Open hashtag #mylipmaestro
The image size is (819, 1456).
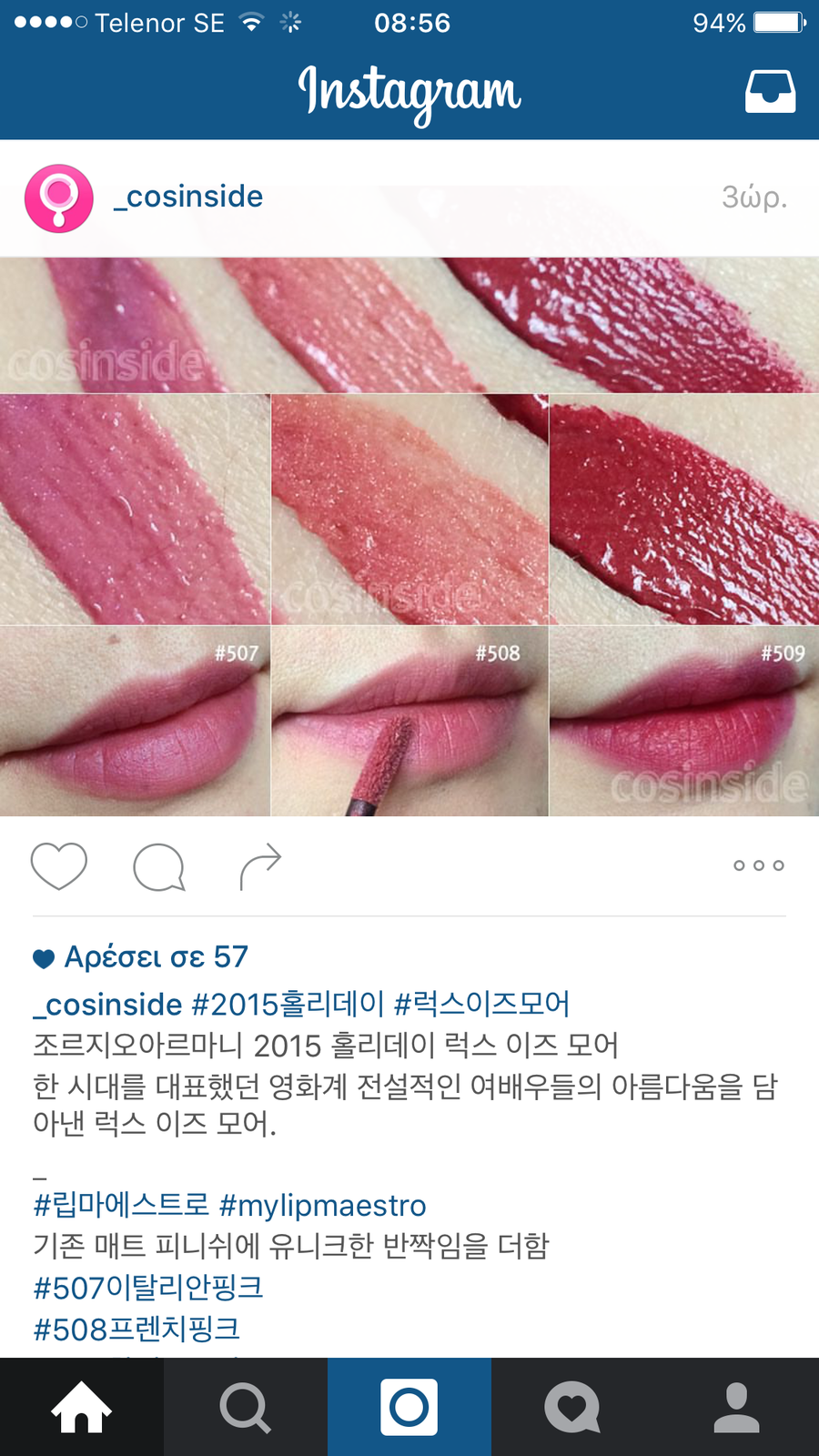(323, 1205)
